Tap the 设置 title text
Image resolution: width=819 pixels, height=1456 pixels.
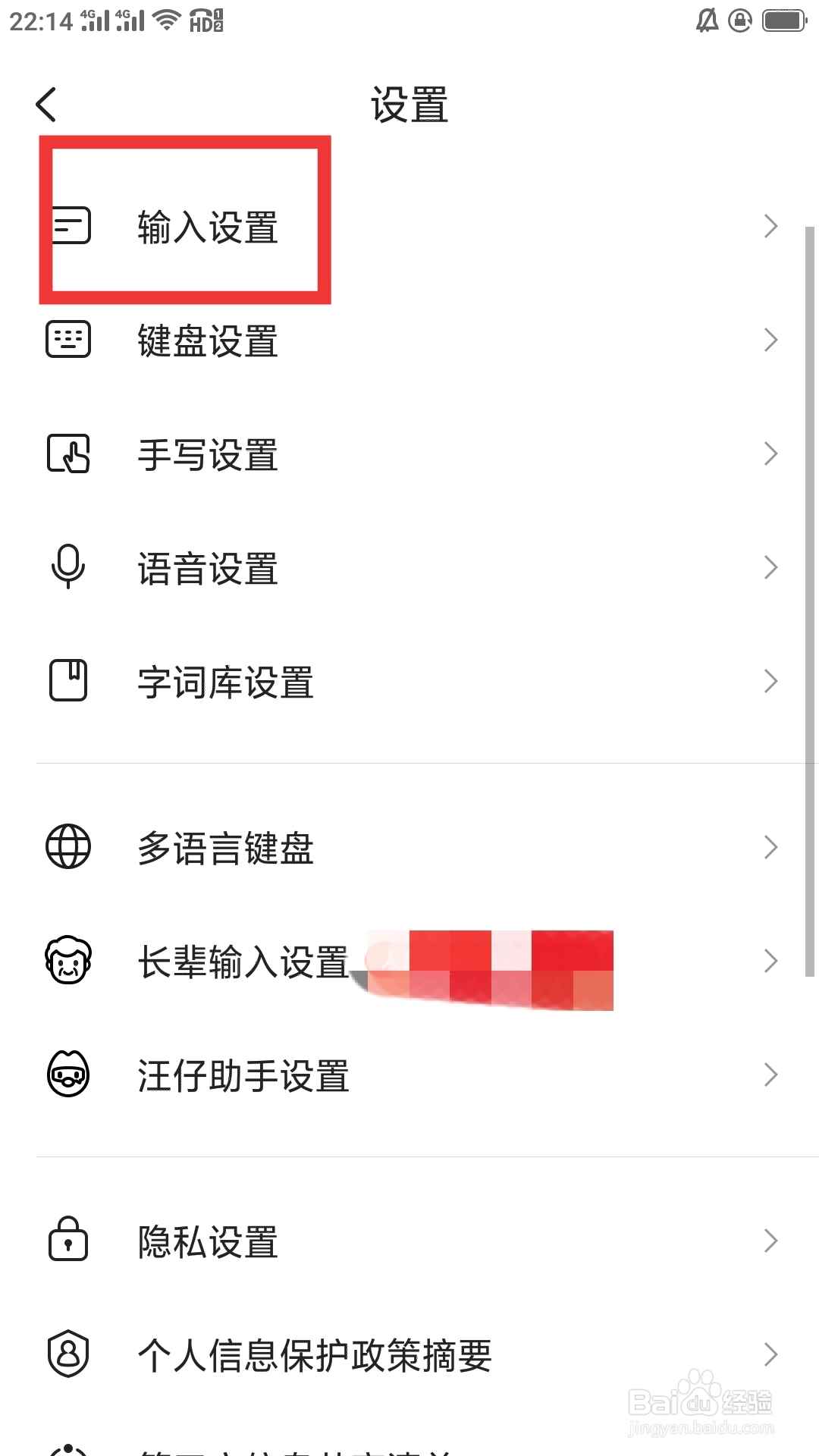coord(408,106)
